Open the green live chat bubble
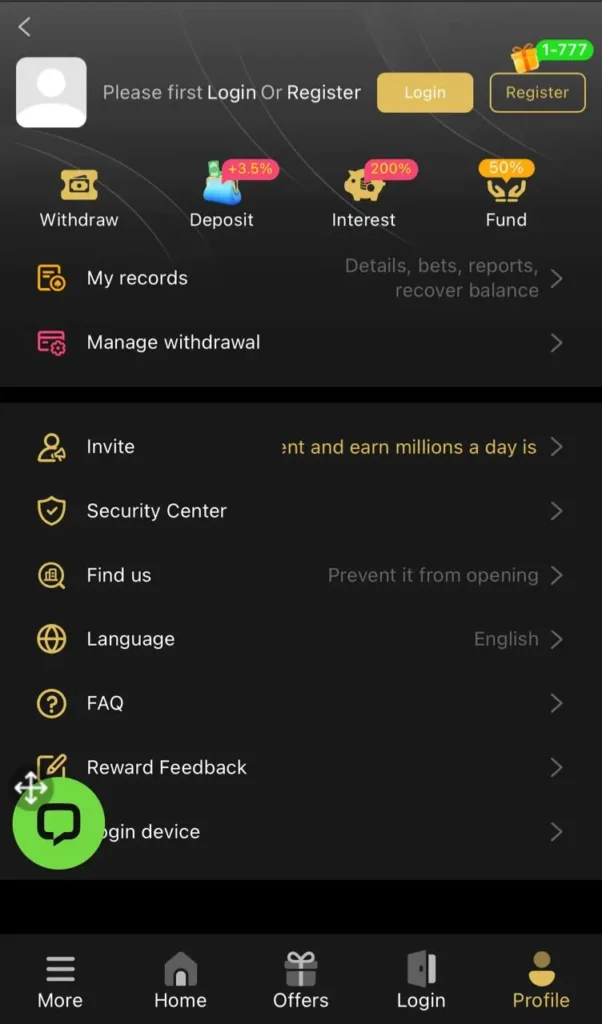This screenshot has height=1024, width=602. (58, 824)
